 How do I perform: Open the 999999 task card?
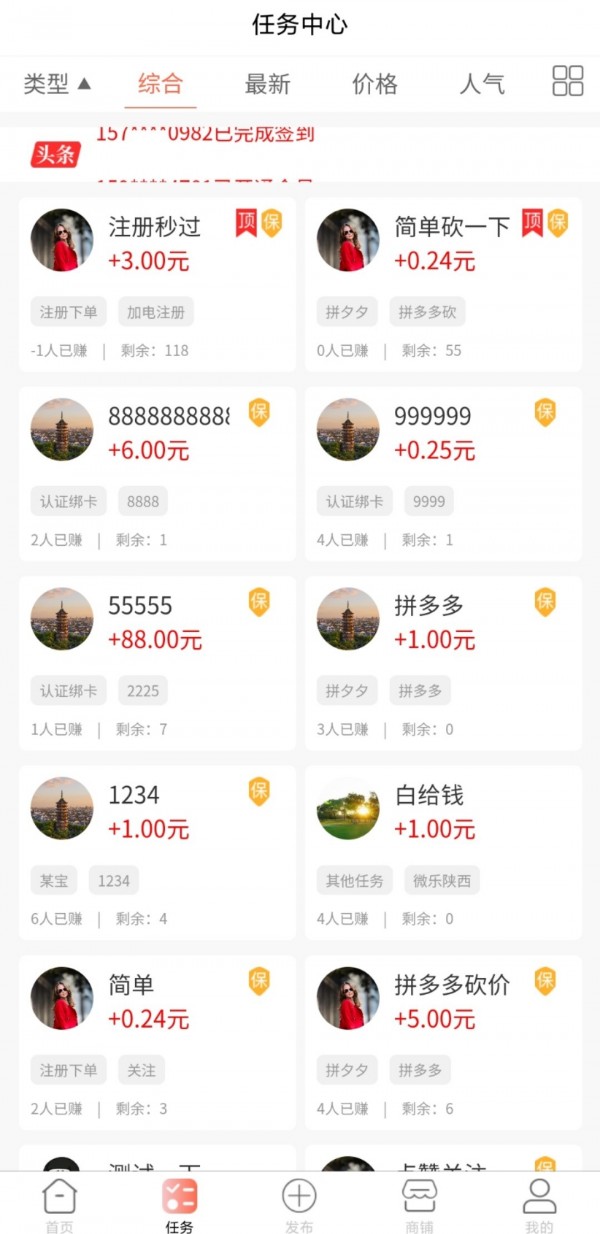click(443, 473)
